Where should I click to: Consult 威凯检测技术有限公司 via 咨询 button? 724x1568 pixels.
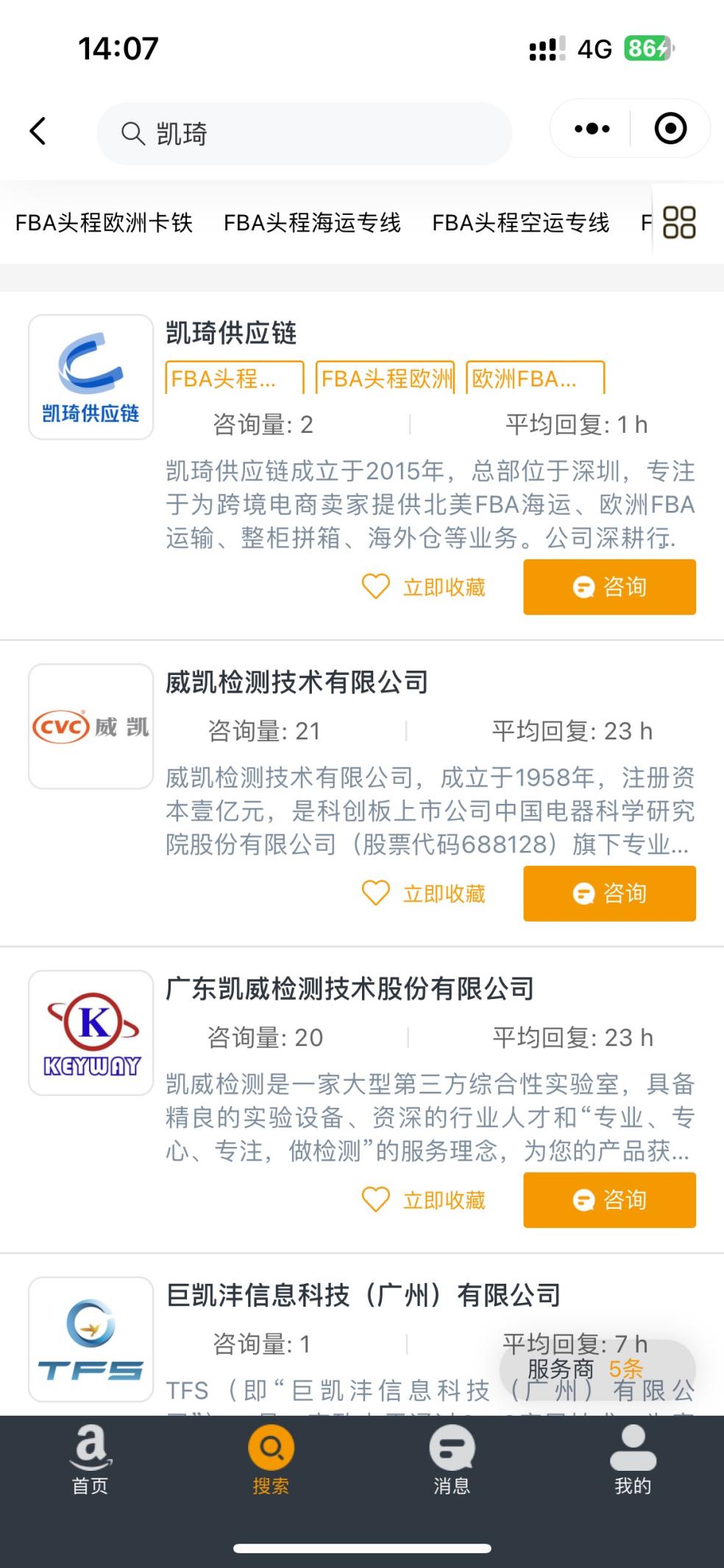[x=609, y=894]
